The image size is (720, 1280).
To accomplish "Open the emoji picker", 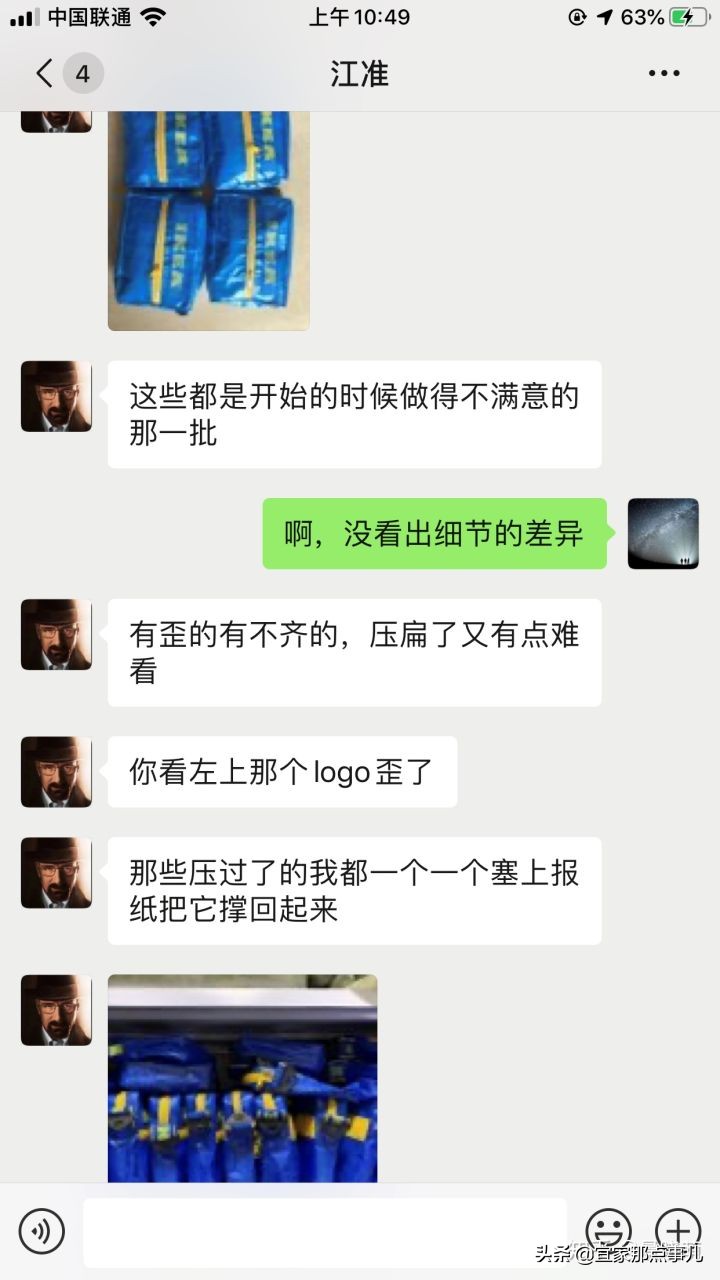I will tap(609, 1231).
